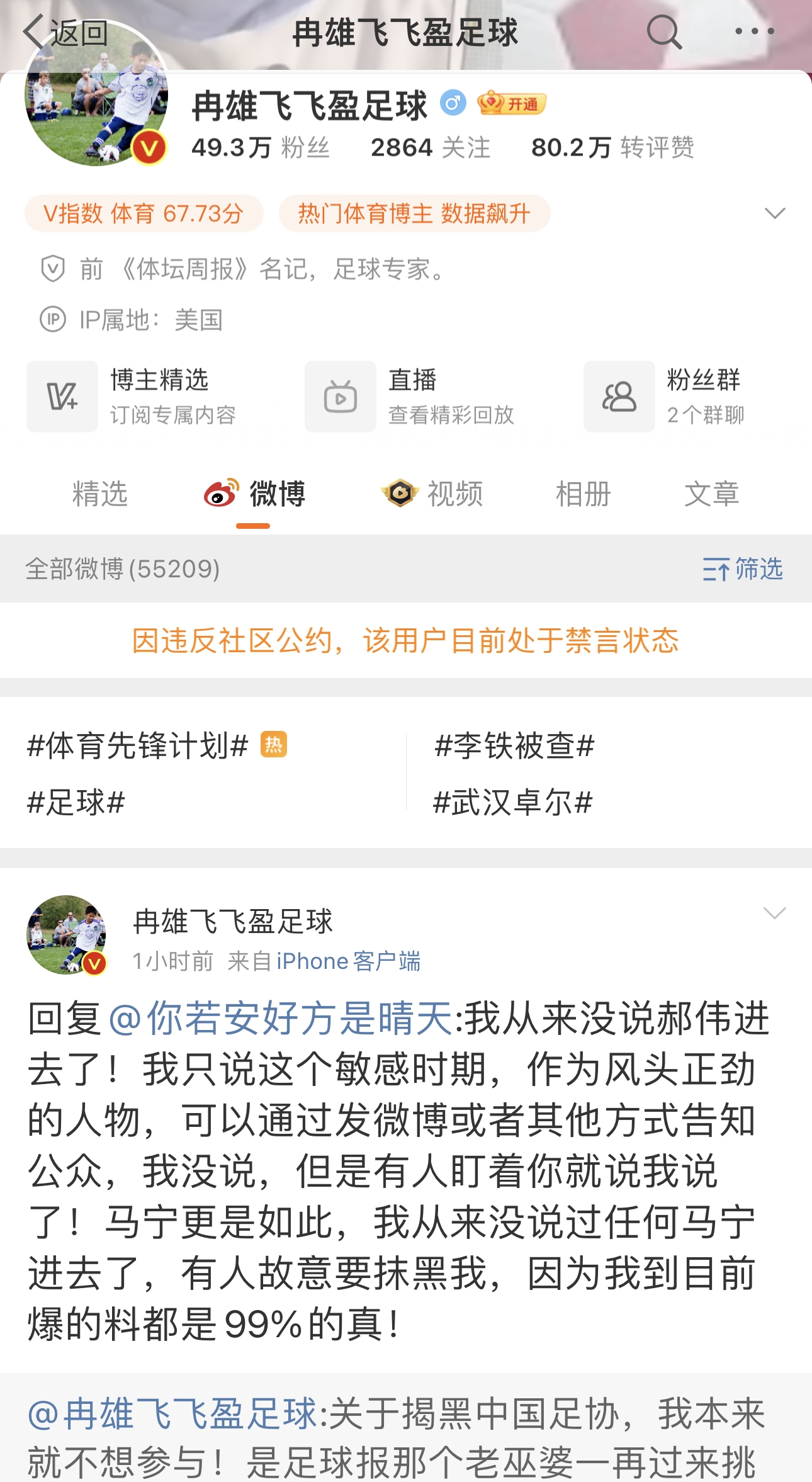View the 2864 关注 following list

coord(431,148)
